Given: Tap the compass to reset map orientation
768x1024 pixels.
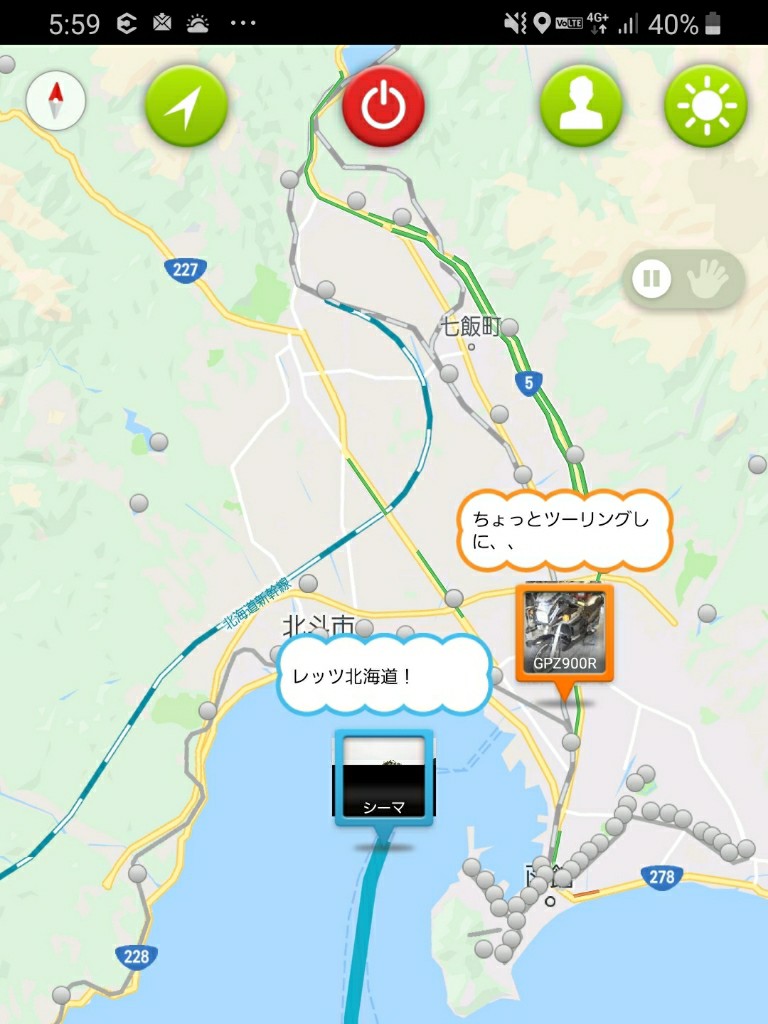Looking at the screenshot, I should click(x=56, y=102).
